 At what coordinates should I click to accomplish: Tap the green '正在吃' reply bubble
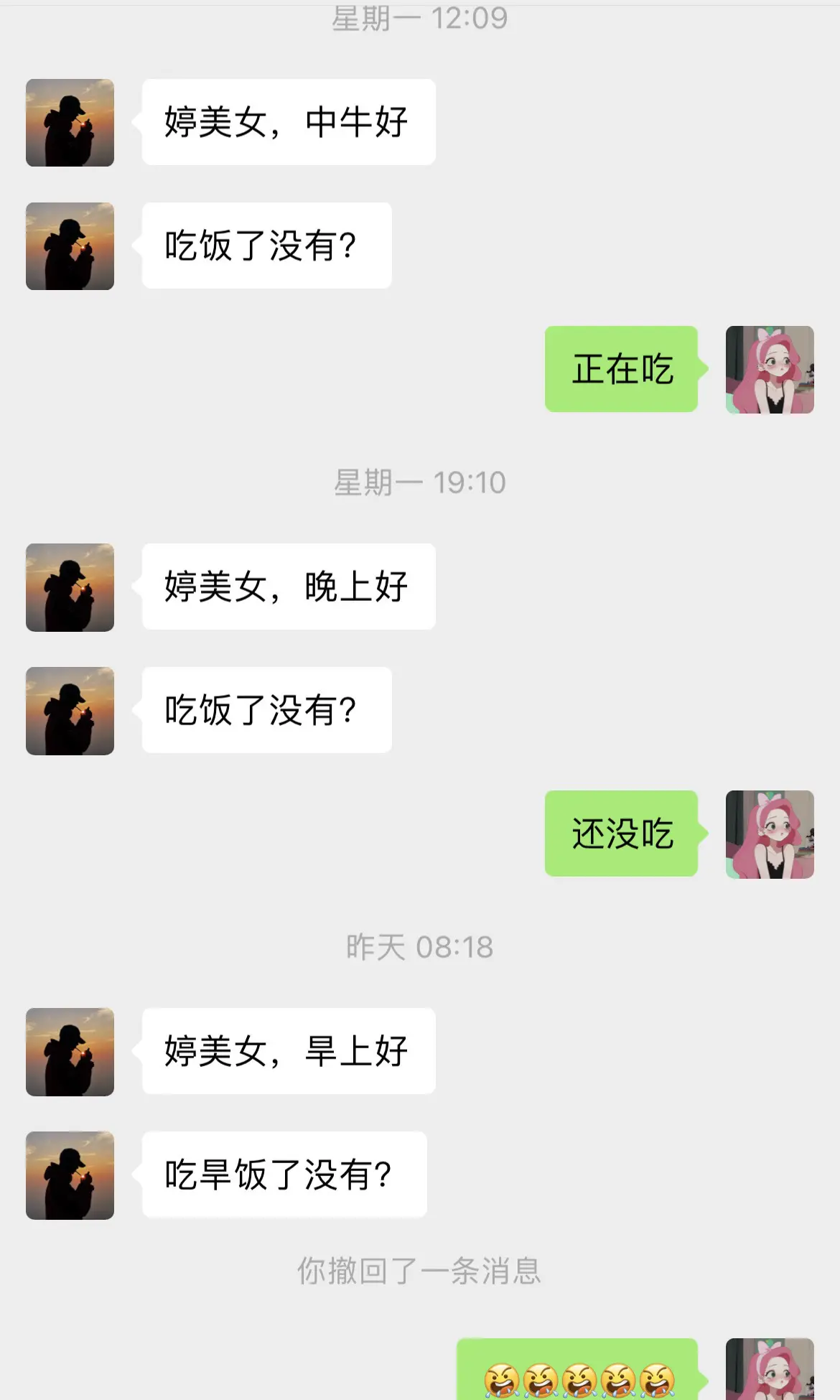point(621,368)
